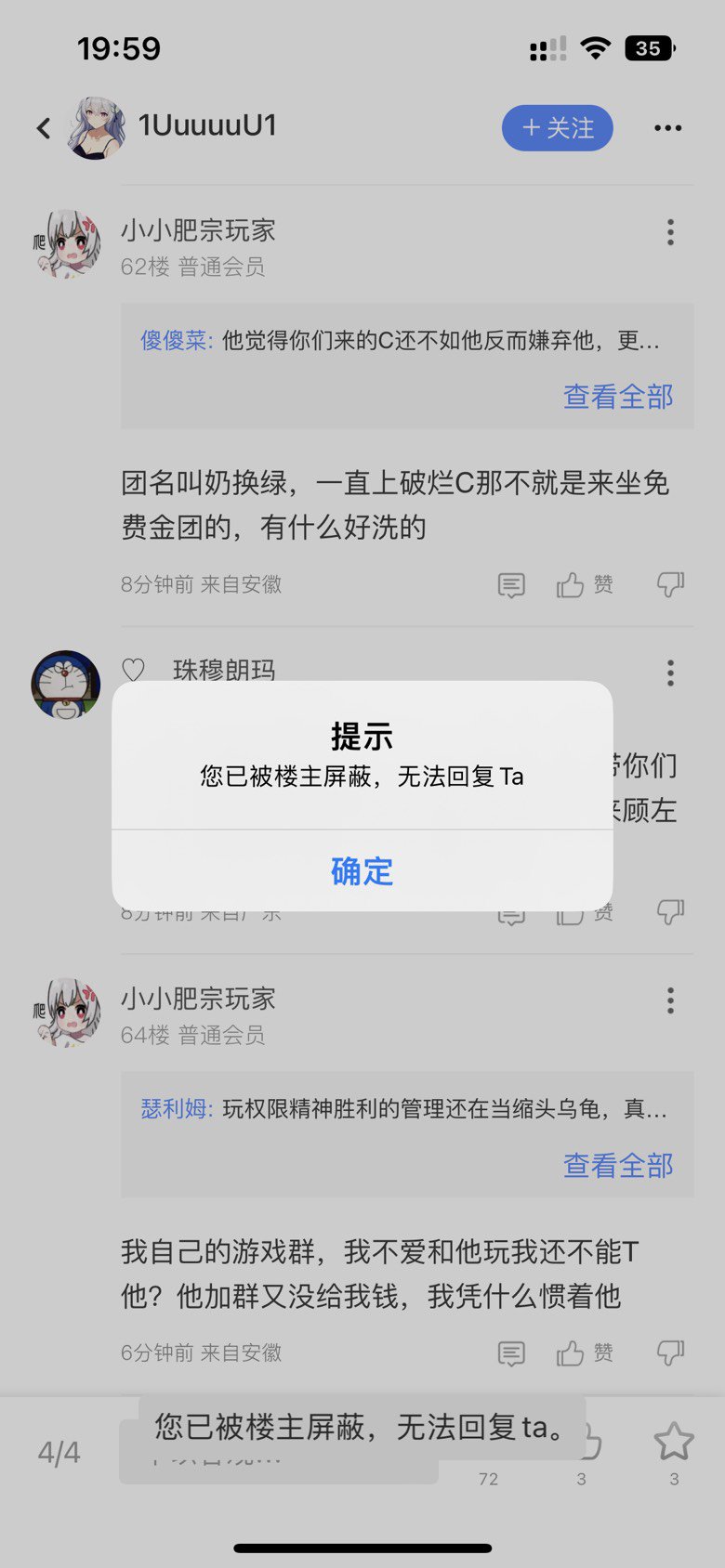
Task: Favorite this thread with the star icon
Action: coord(674,1442)
